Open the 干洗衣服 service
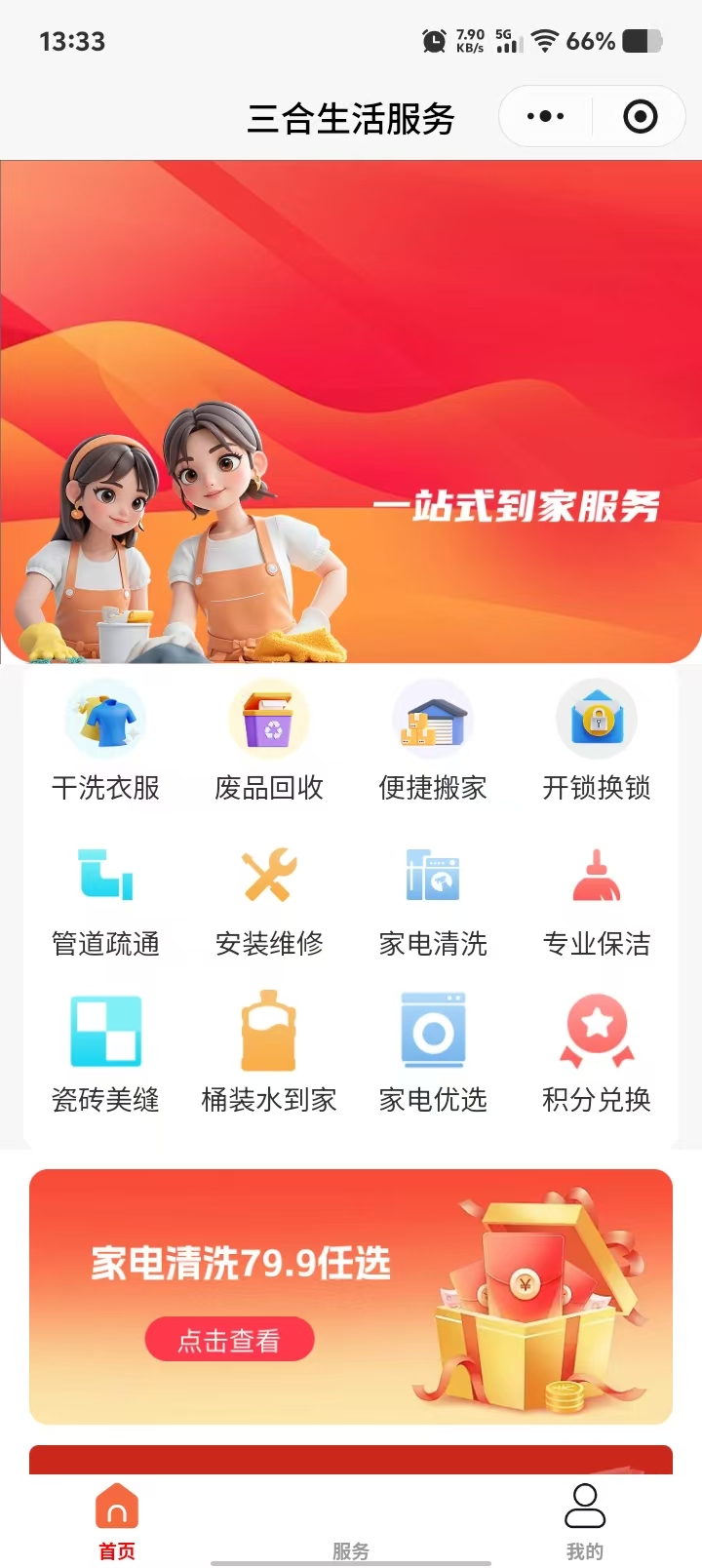 point(105,741)
